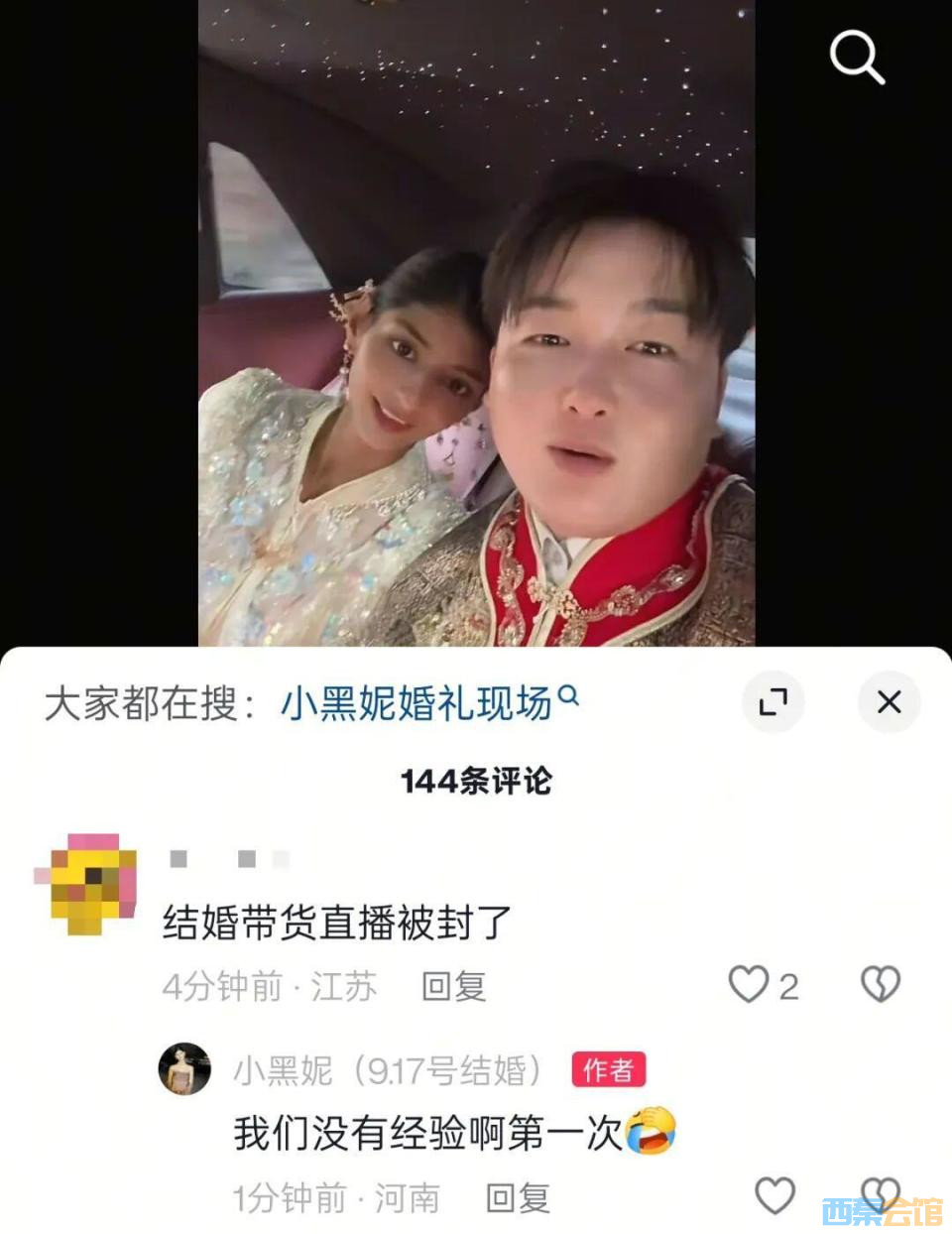Open the search magnifier over the video
The width and height of the screenshot is (952, 1234).
click(856, 56)
